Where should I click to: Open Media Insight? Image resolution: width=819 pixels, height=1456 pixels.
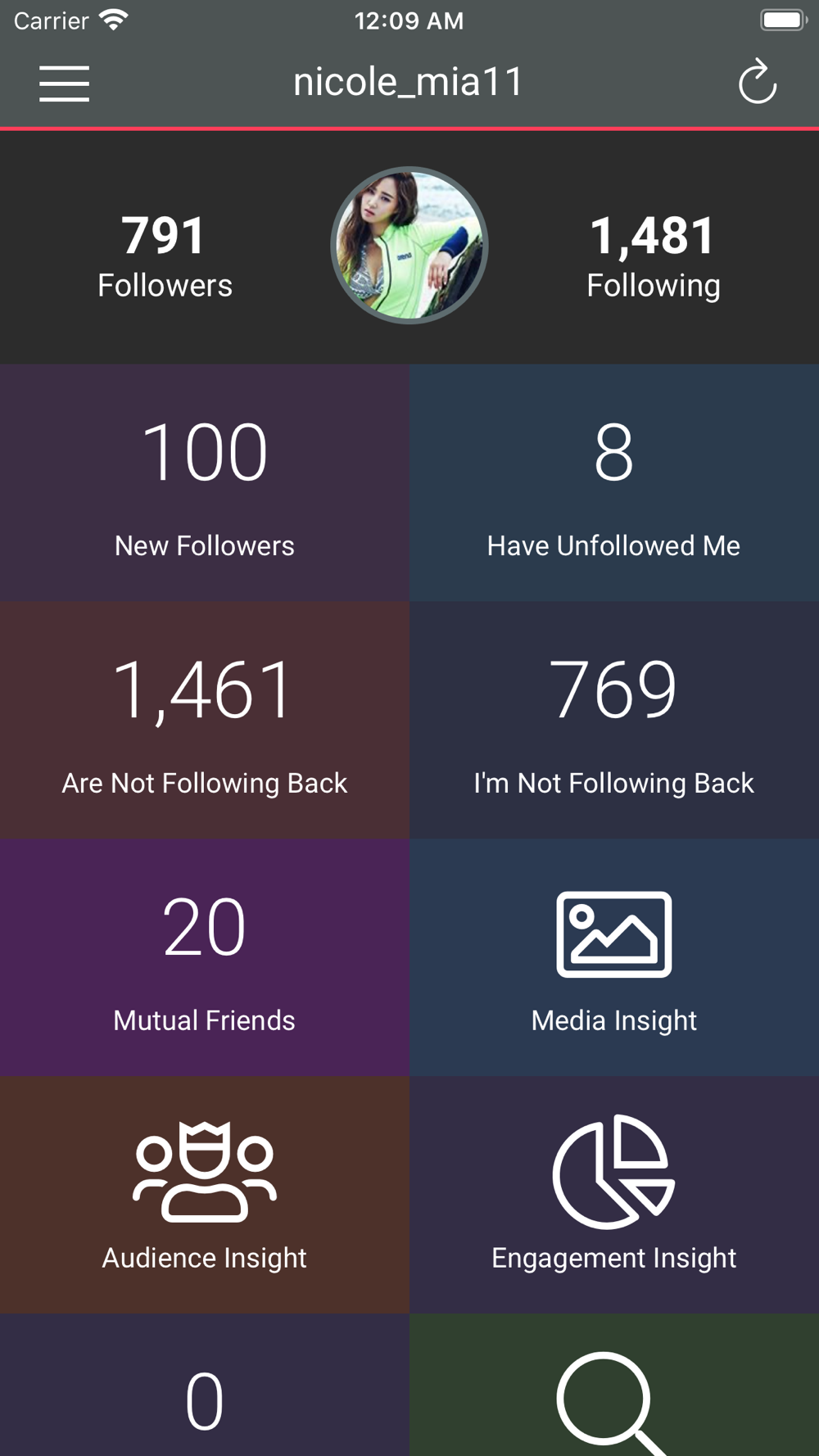614,958
